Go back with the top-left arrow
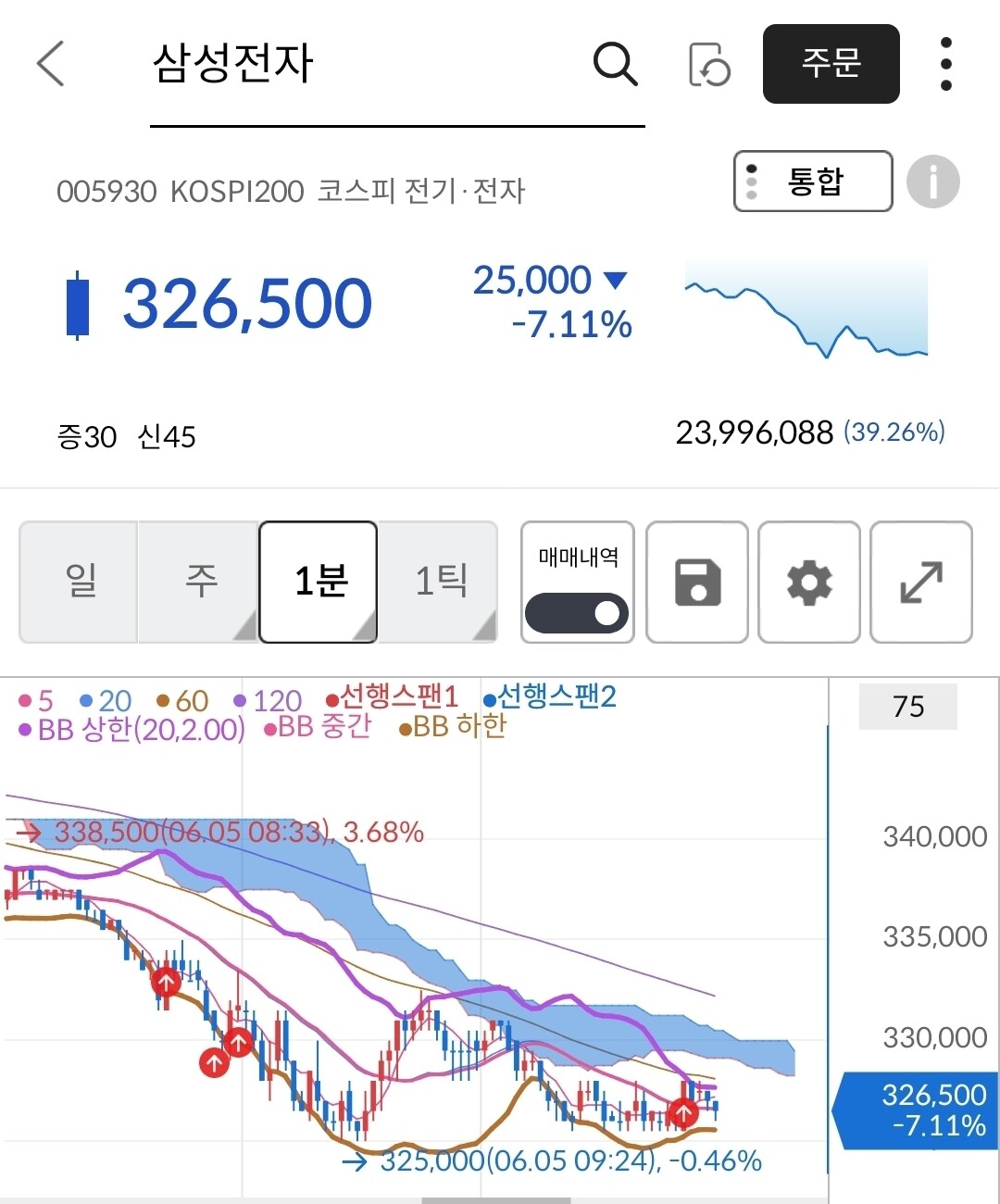 point(51,64)
